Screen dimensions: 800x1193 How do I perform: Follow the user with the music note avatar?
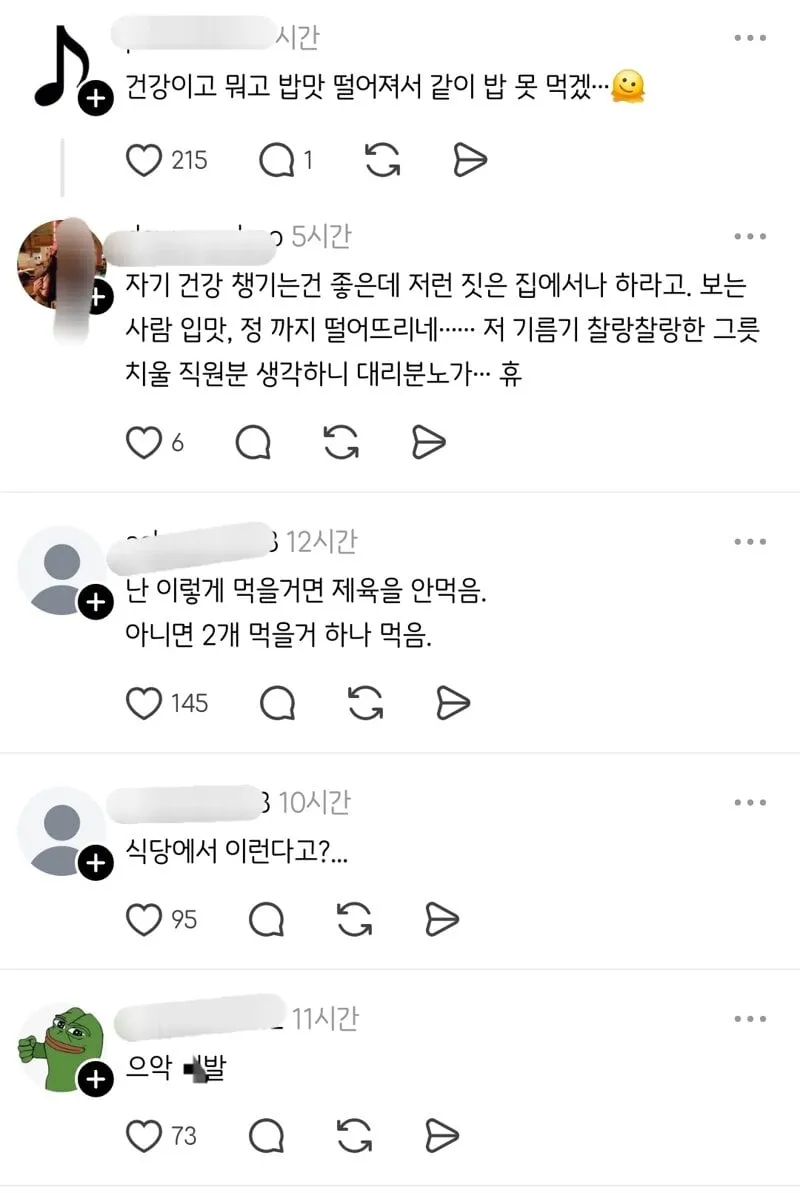tap(95, 99)
